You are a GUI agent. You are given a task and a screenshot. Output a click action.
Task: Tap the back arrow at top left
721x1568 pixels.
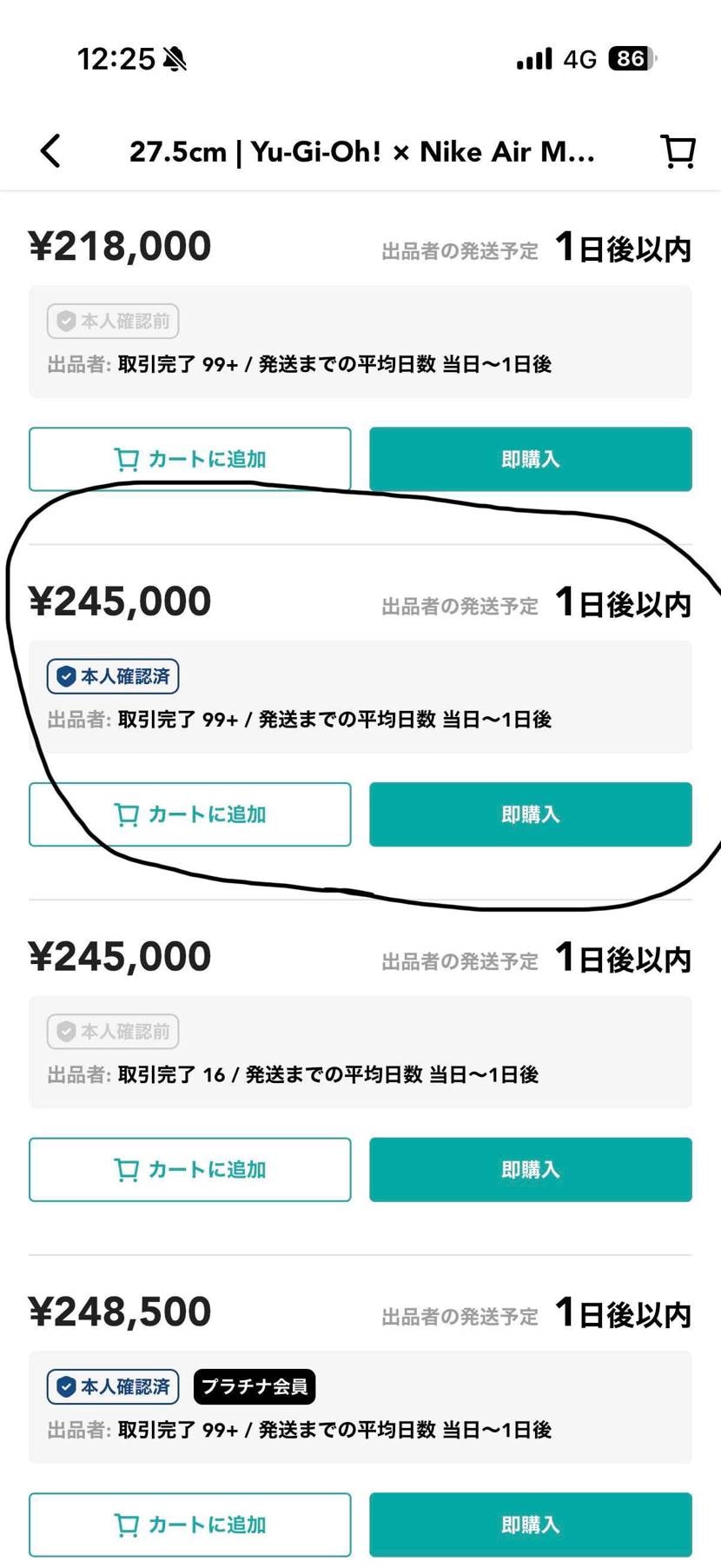50,150
